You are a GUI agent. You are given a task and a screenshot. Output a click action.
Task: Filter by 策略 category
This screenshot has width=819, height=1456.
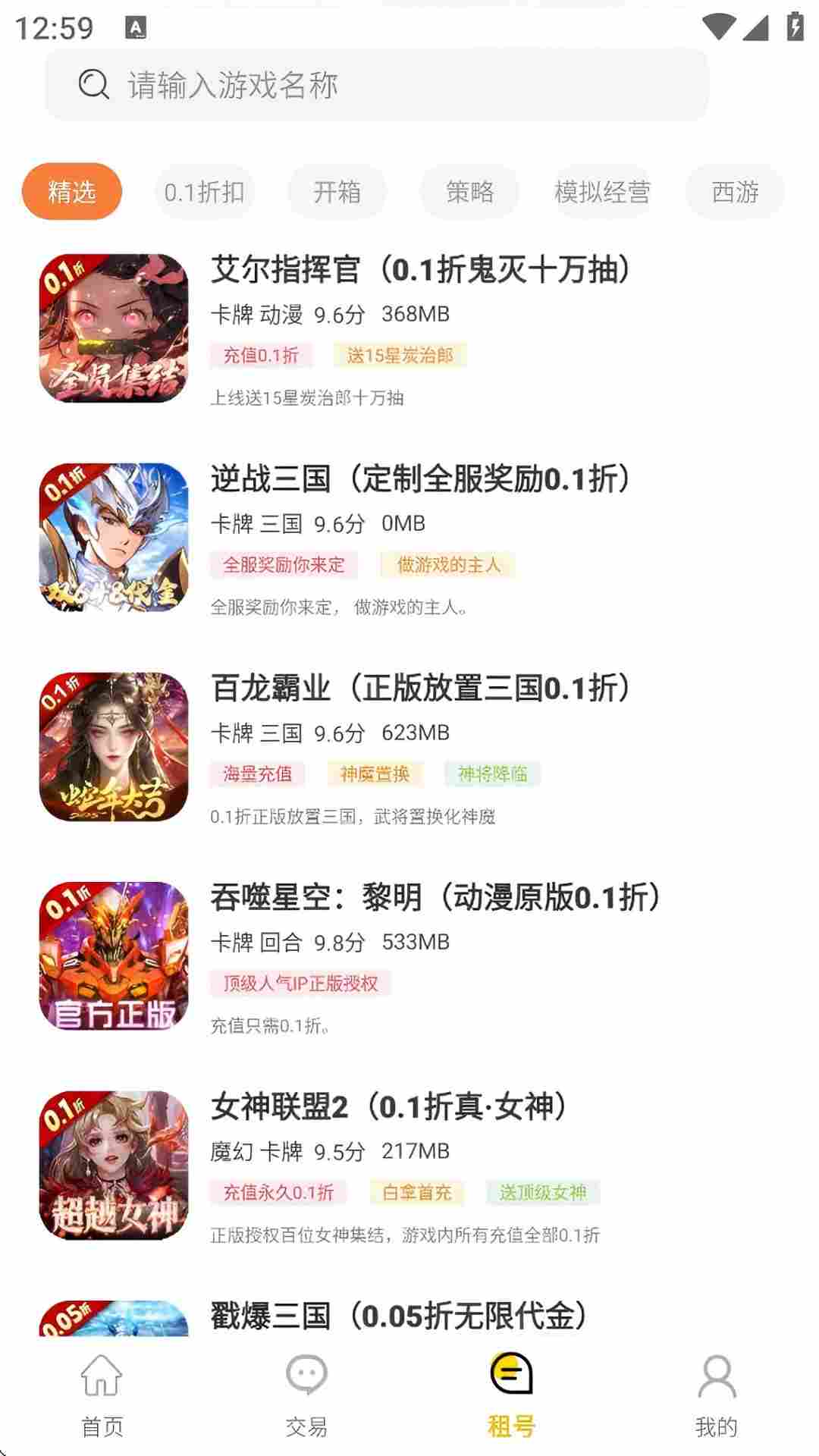click(x=469, y=192)
